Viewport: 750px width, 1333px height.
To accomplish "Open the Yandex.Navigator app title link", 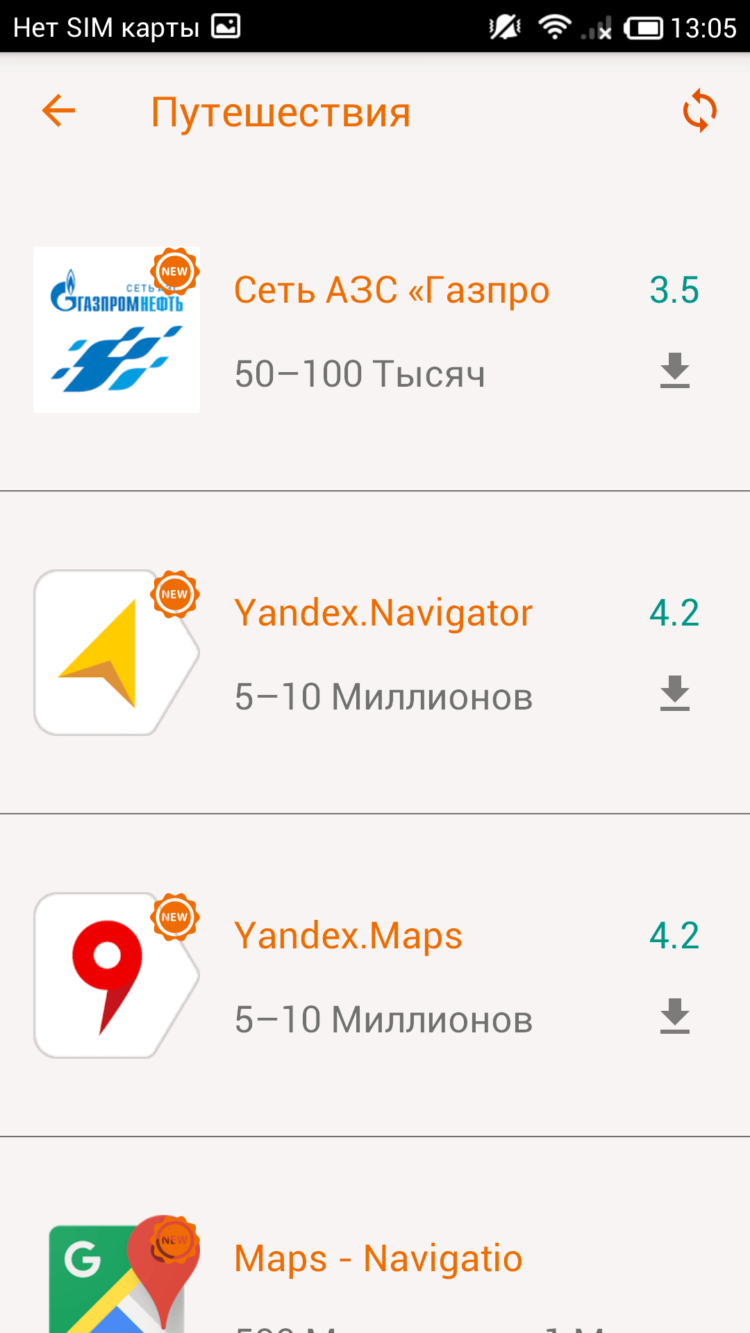I will [383, 612].
